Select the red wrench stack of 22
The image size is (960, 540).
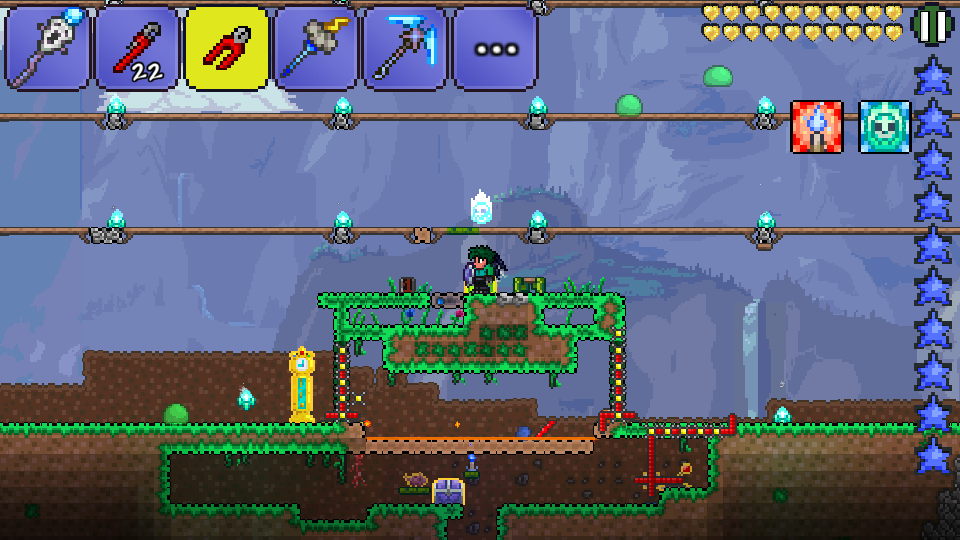(x=137, y=47)
